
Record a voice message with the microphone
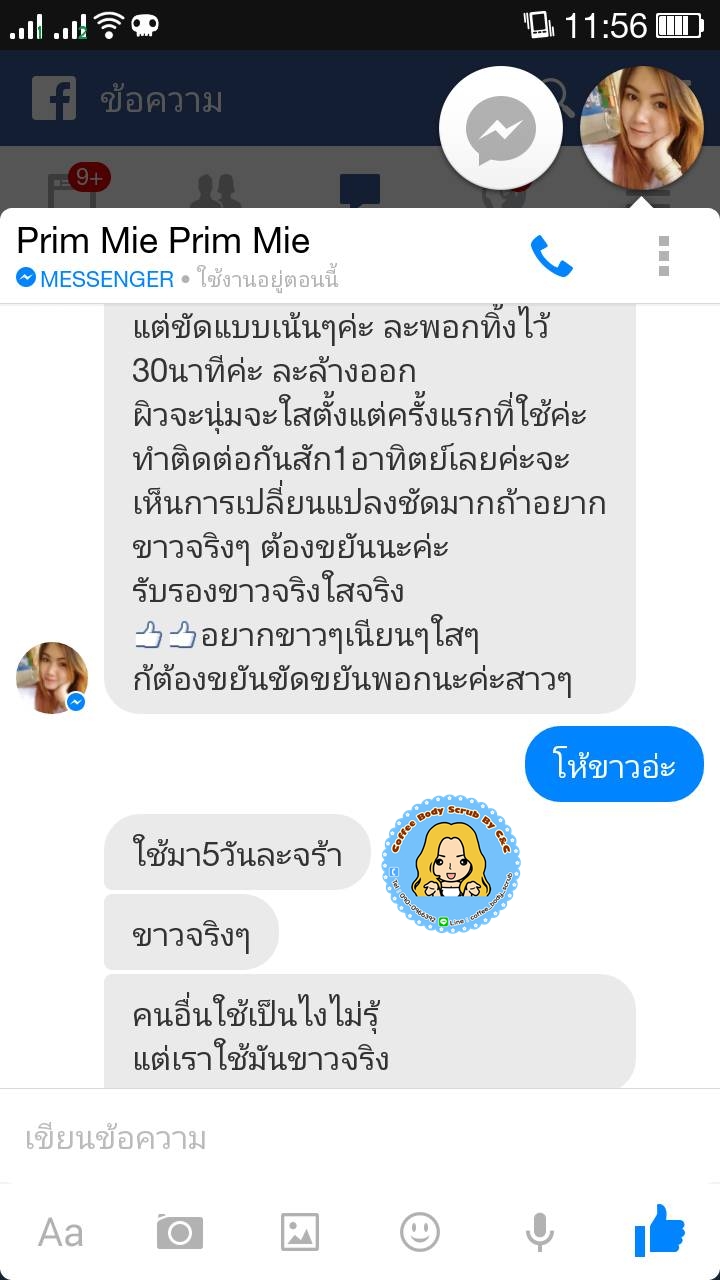[540, 1232]
